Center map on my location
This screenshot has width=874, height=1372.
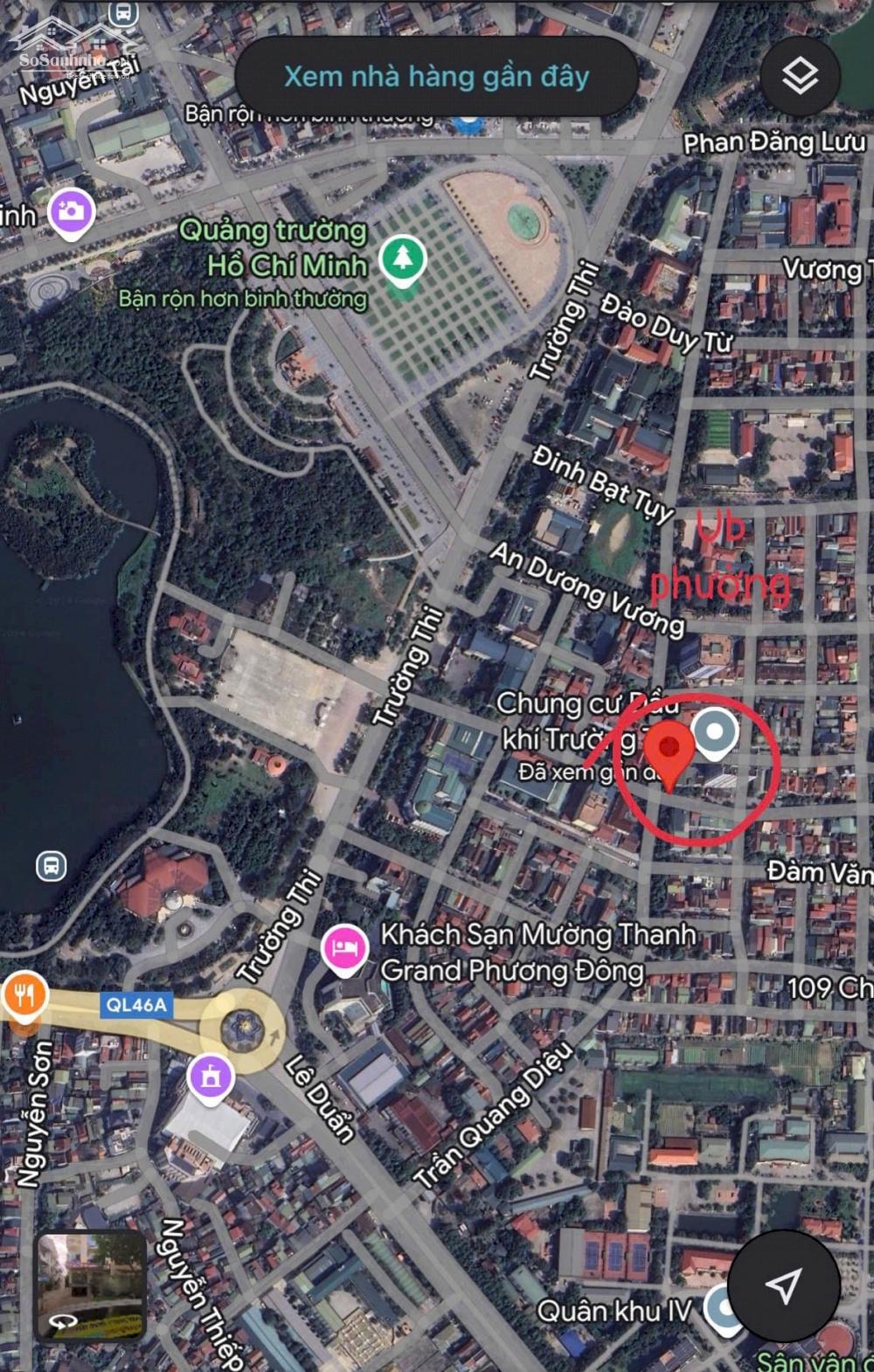tap(783, 1285)
